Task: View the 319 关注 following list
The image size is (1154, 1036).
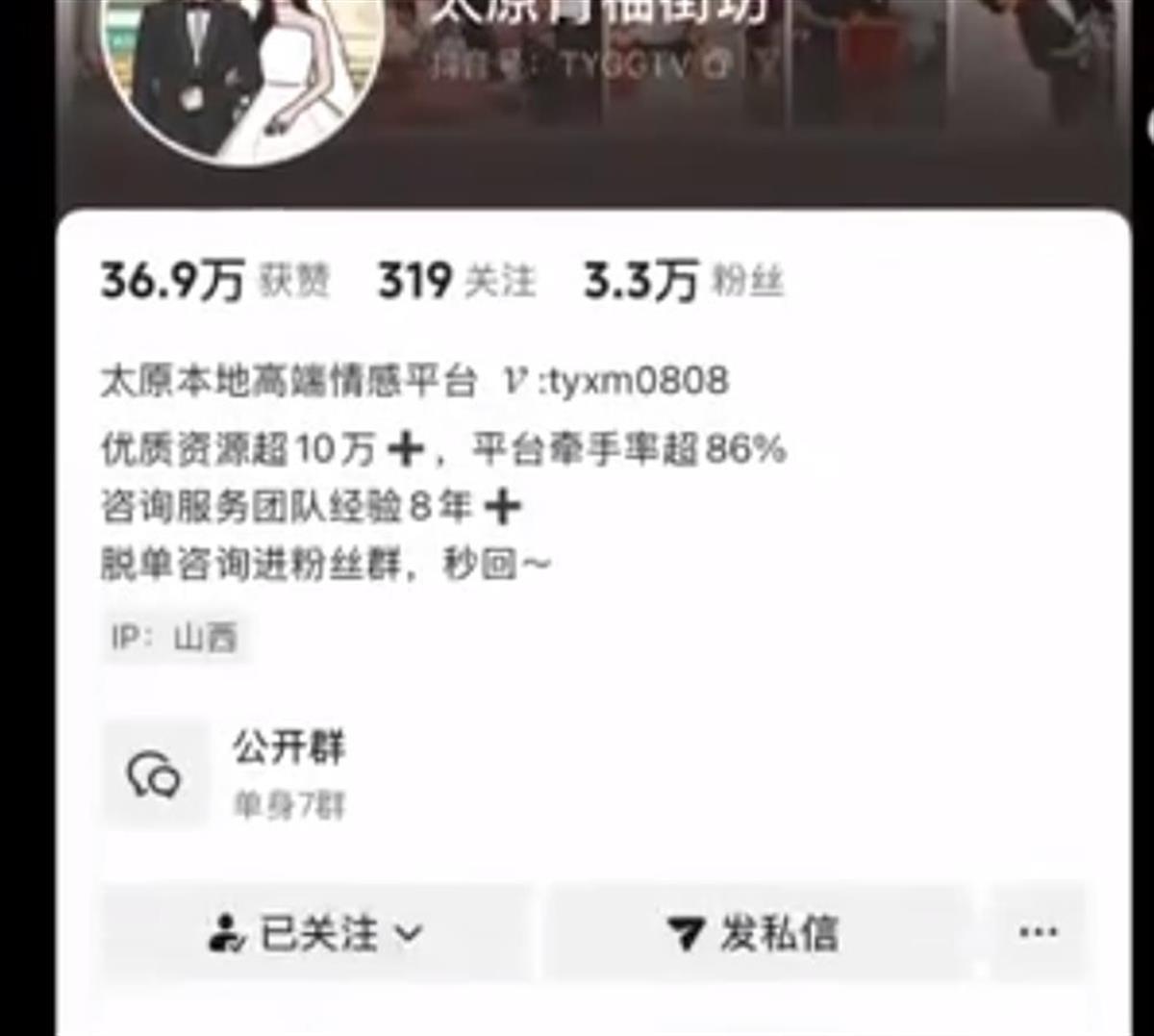Action: pyautogui.click(x=457, y=281)
